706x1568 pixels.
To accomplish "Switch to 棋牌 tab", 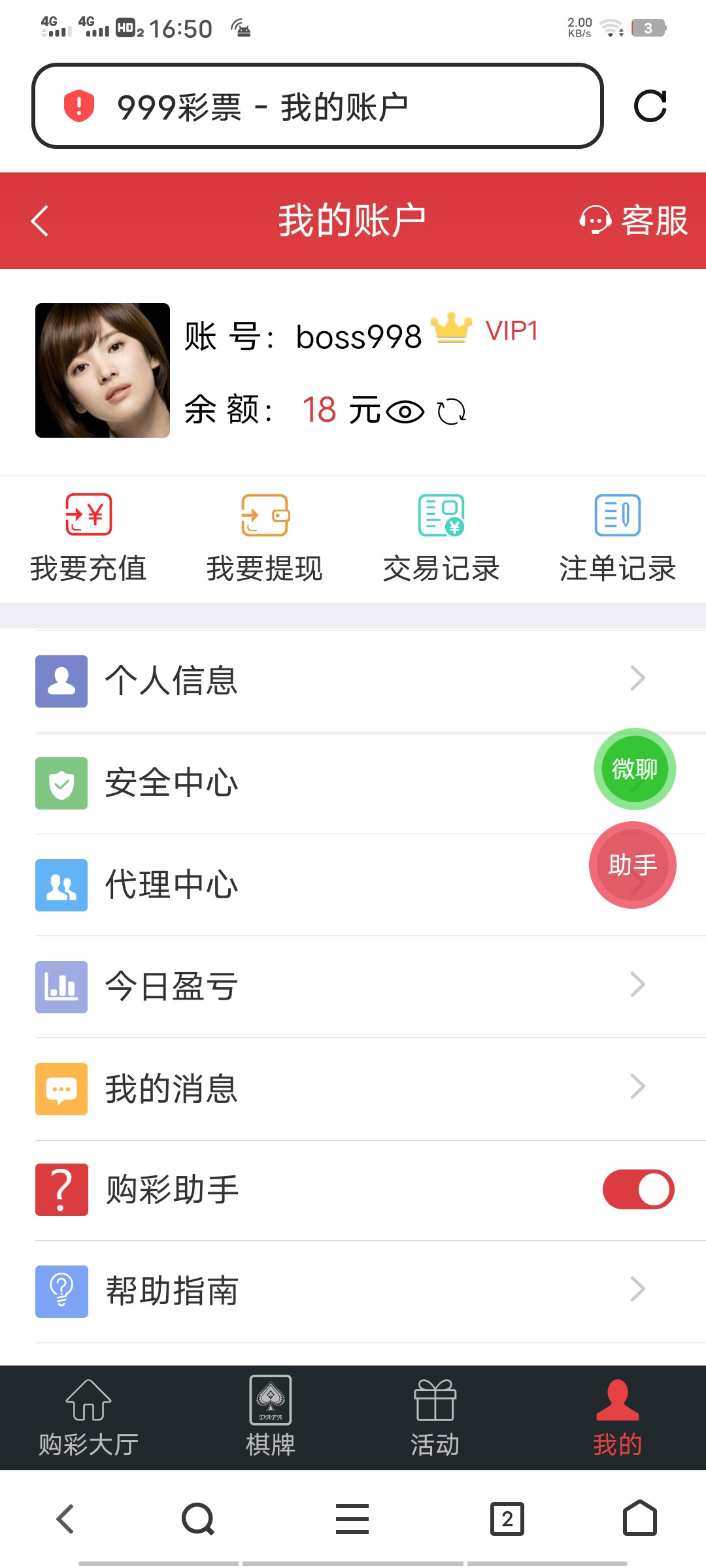I will [271, 1418].
